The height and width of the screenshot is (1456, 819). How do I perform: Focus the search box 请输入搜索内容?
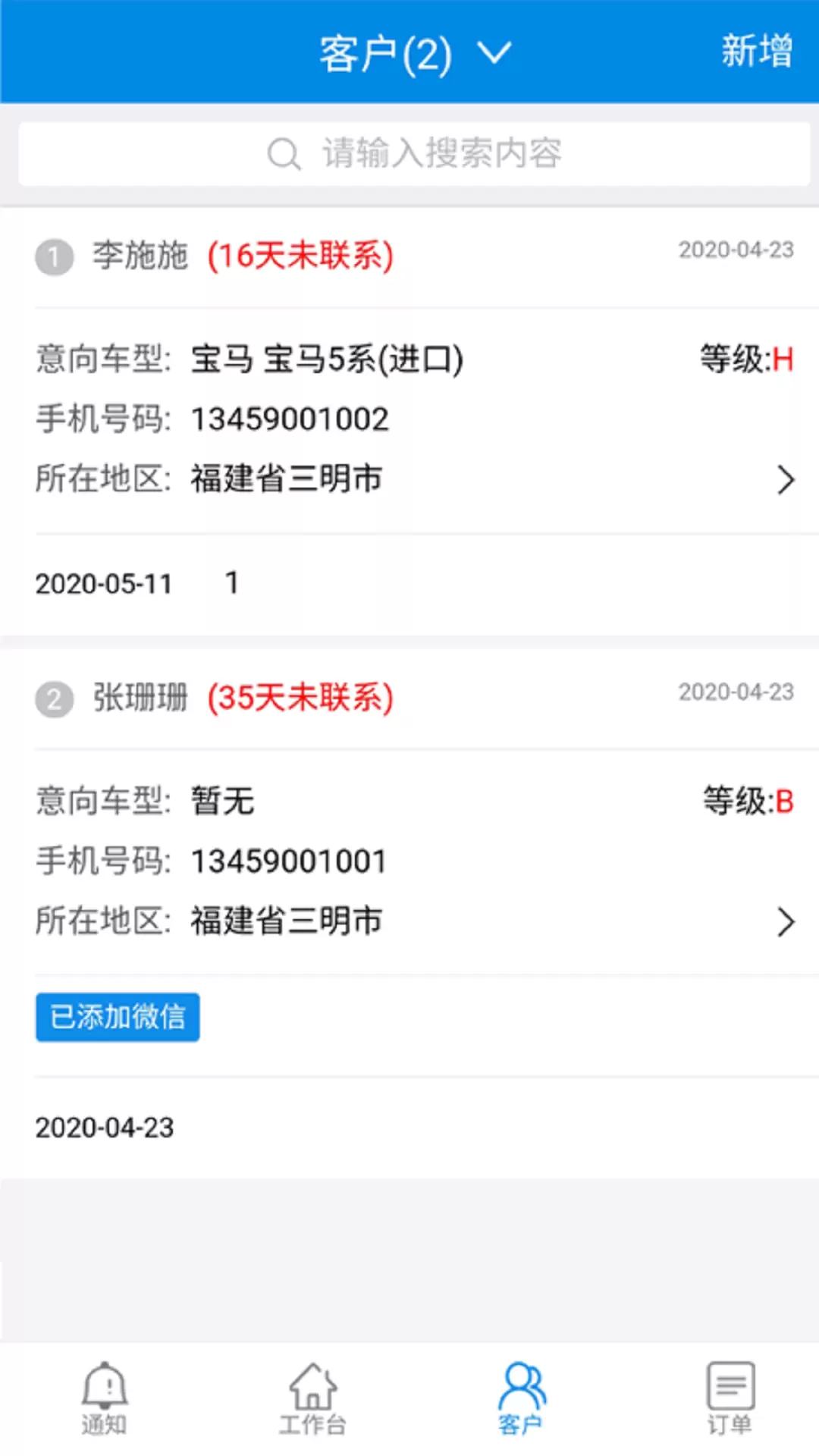click(414, 154)
